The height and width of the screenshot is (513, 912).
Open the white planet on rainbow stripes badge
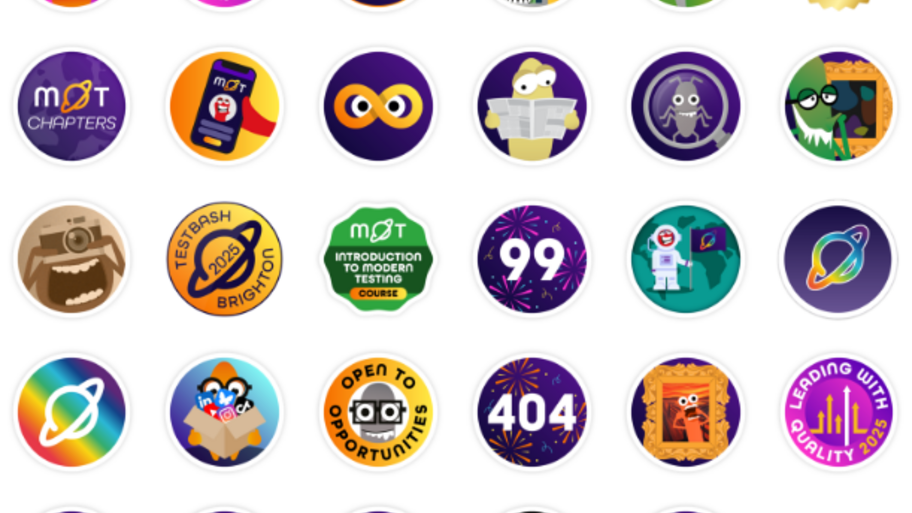click(x=72, y=412)
